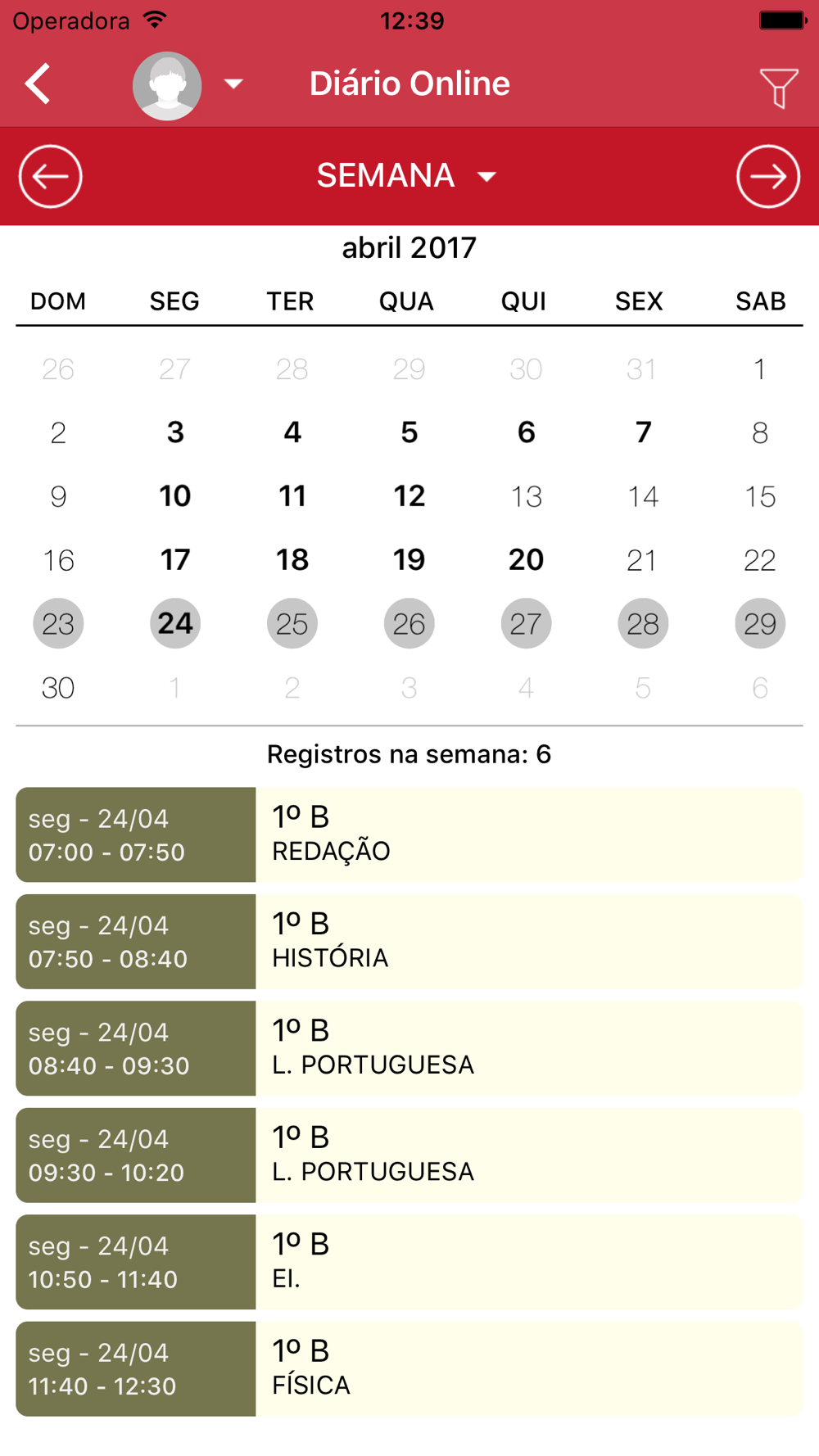Select day 5 in the calendar
The height and width of the screenshot is (1456, 819).
409,432
